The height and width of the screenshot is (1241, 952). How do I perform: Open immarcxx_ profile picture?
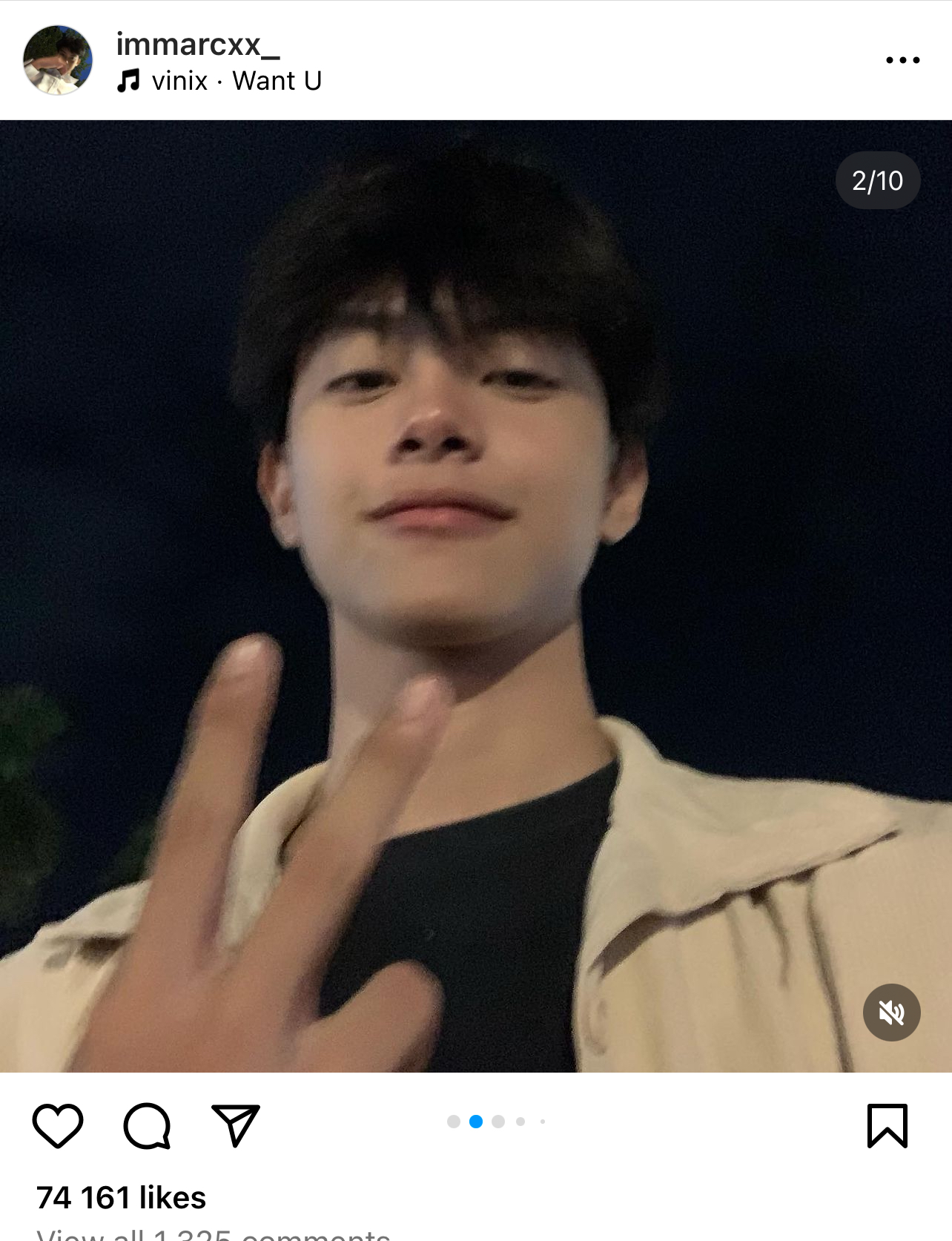(58, 60)
